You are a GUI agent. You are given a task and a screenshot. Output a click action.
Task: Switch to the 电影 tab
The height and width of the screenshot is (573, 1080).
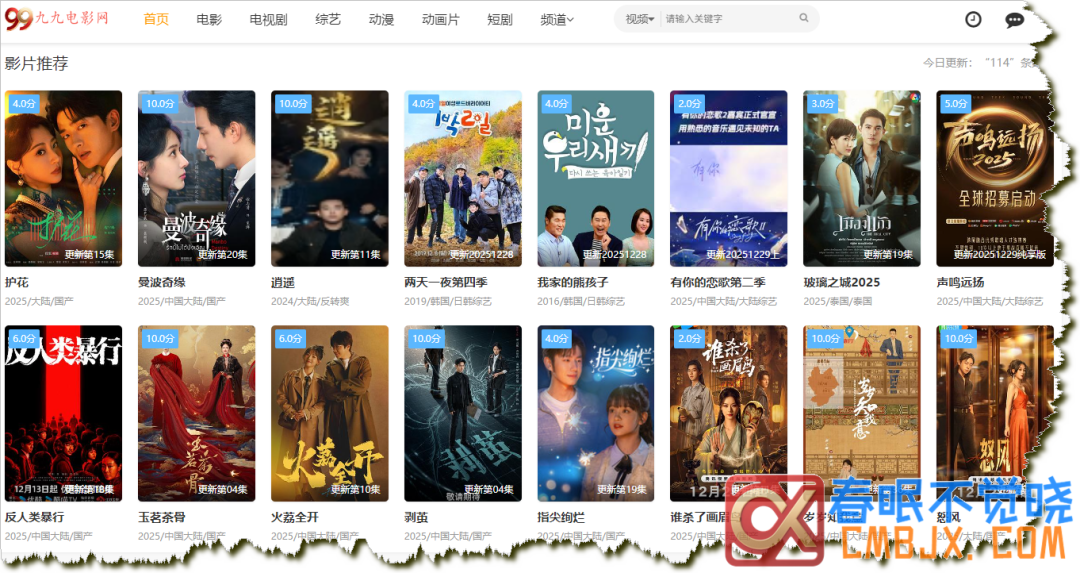[x=209, y=19]
